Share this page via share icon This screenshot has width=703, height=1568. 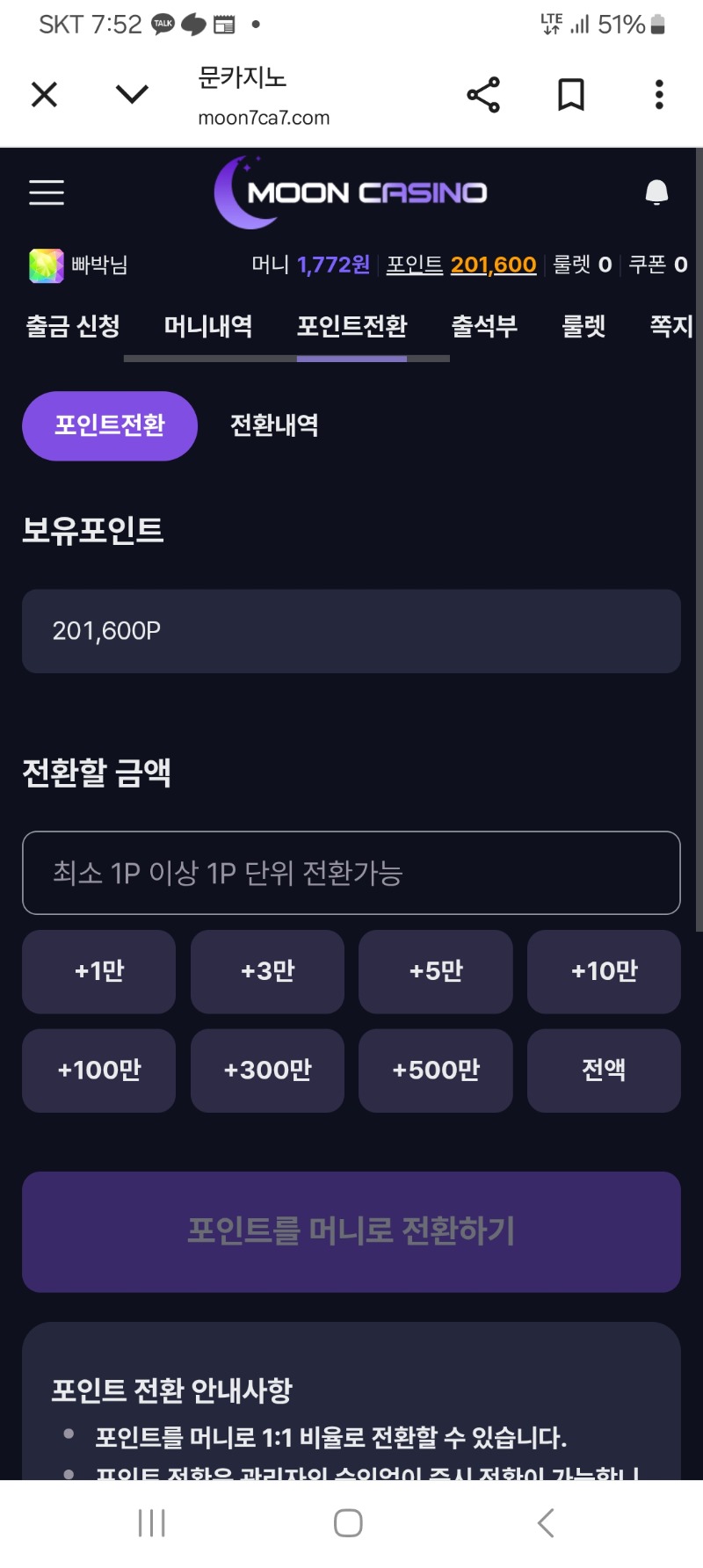[482, 94]
